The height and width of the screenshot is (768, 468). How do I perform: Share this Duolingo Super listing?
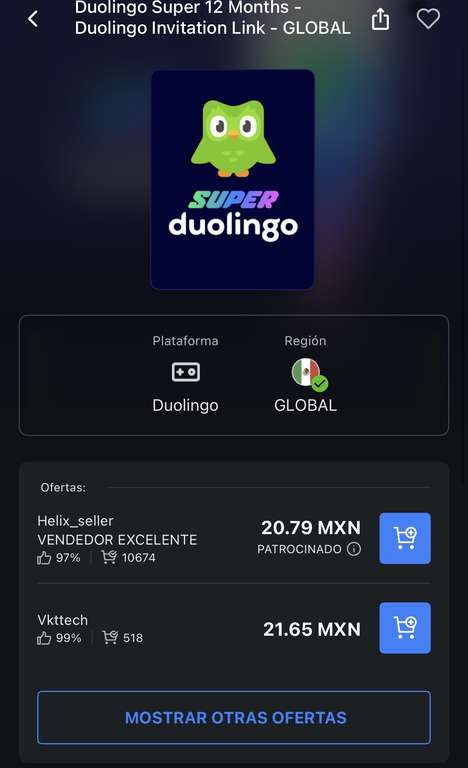(x=380, y=19)
